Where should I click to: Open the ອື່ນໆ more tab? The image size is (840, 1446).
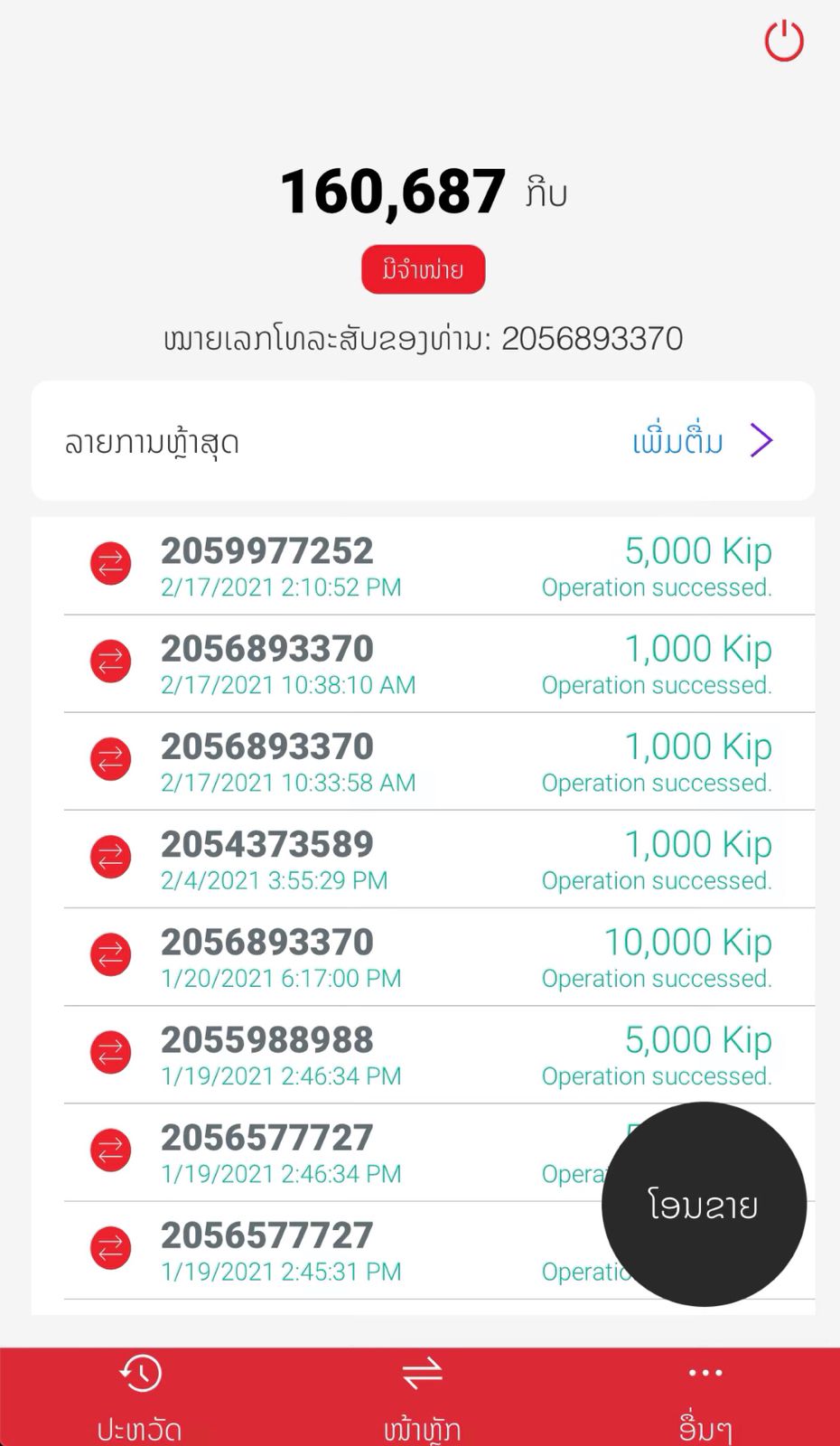[705, 1397]
